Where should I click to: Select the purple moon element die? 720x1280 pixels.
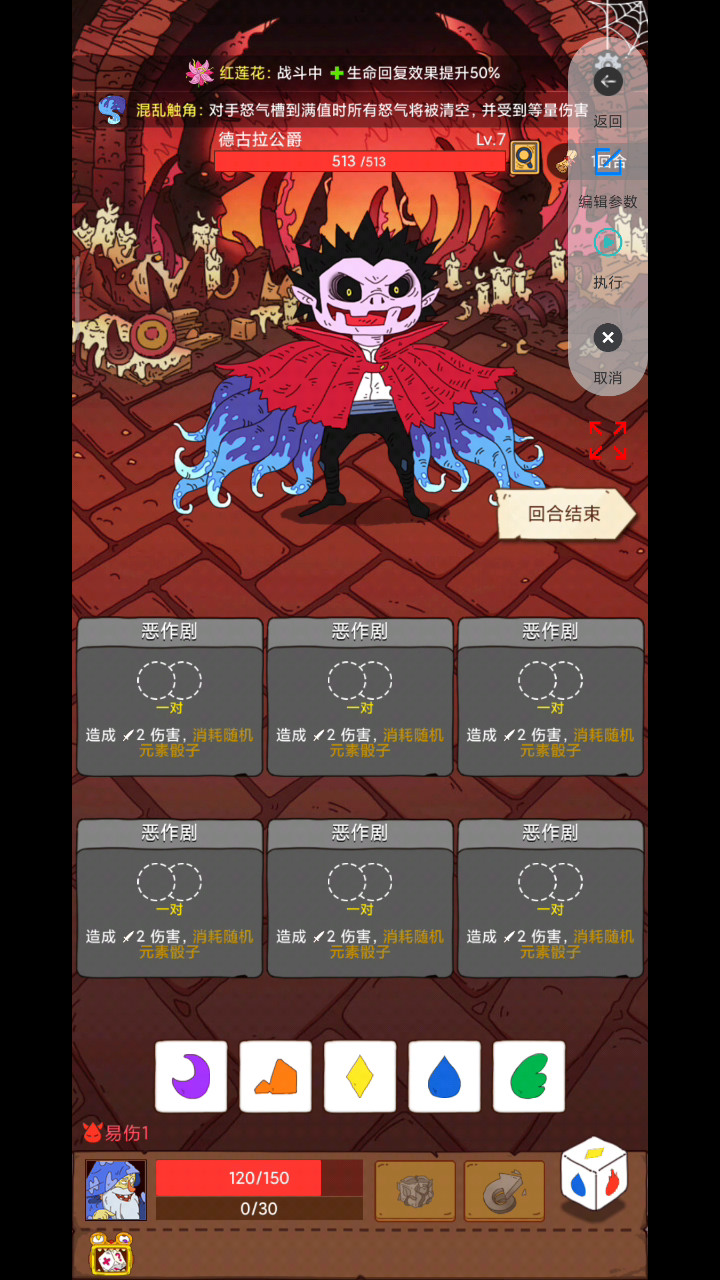pos(191,1077)
